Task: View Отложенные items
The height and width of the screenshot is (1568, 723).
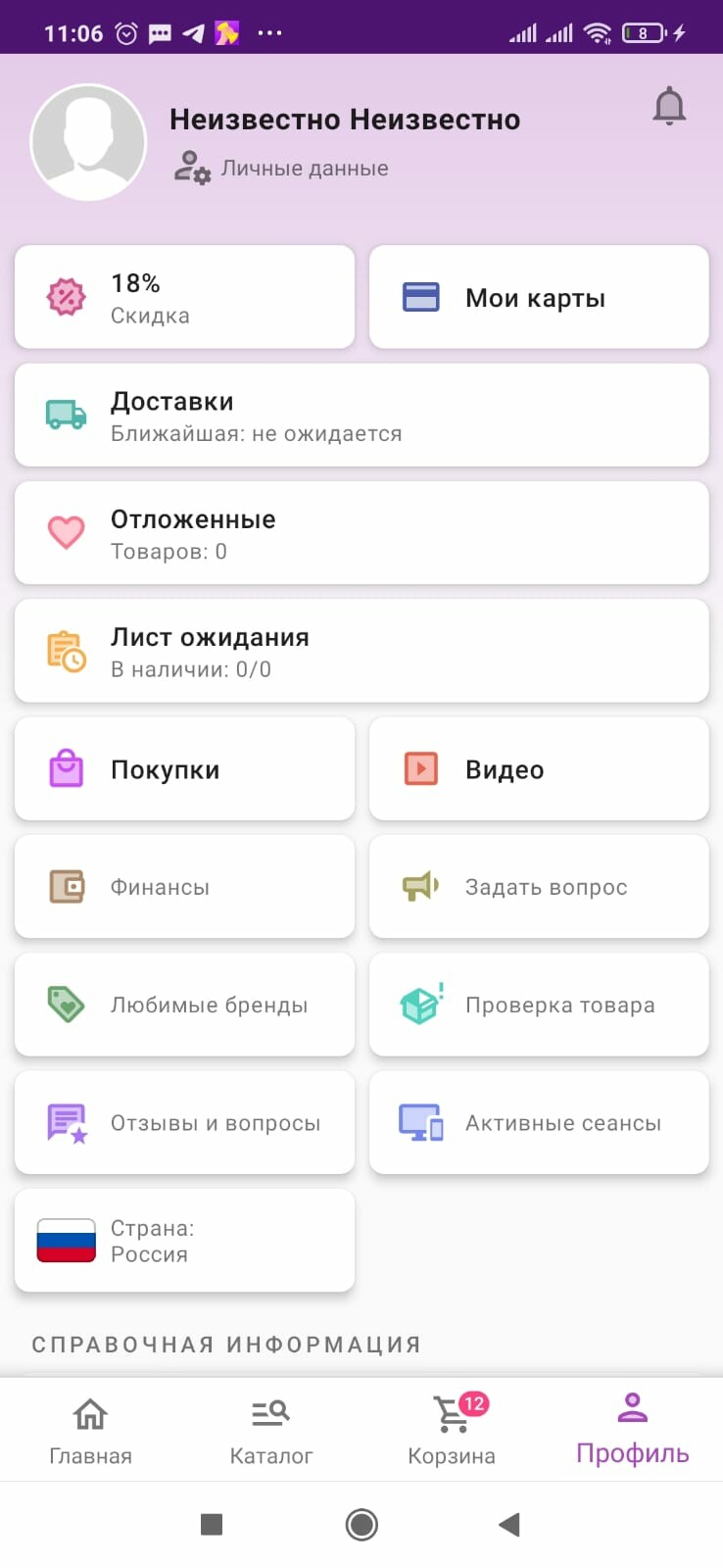Action: (x=361, y=533)
